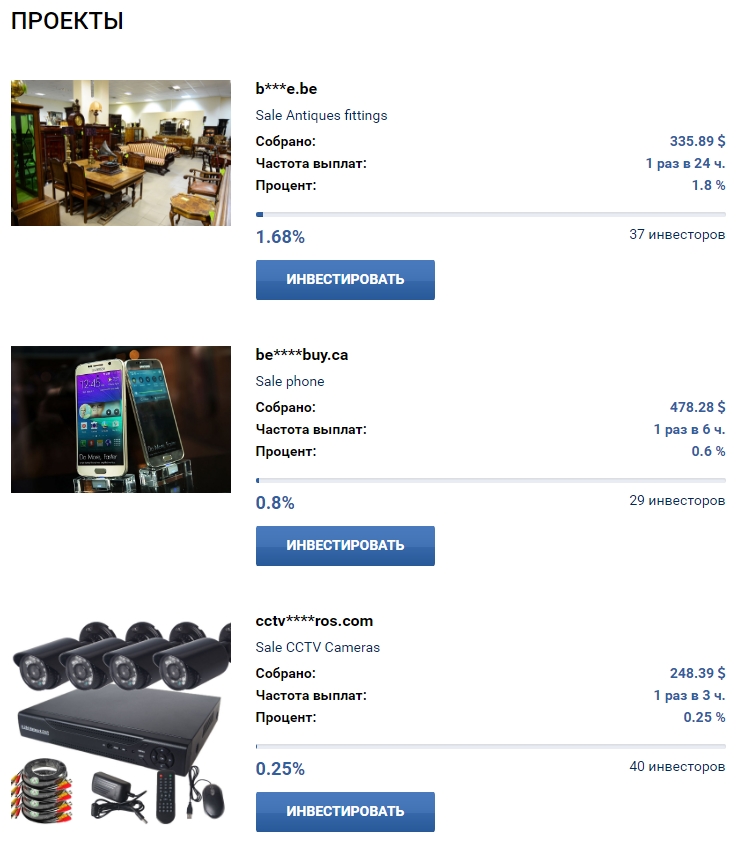Tap ИНВЕСТИРОВАТЬ for the Sale Antiques fittings project
This screenshot has height=845, width=740.
point(345,280)
